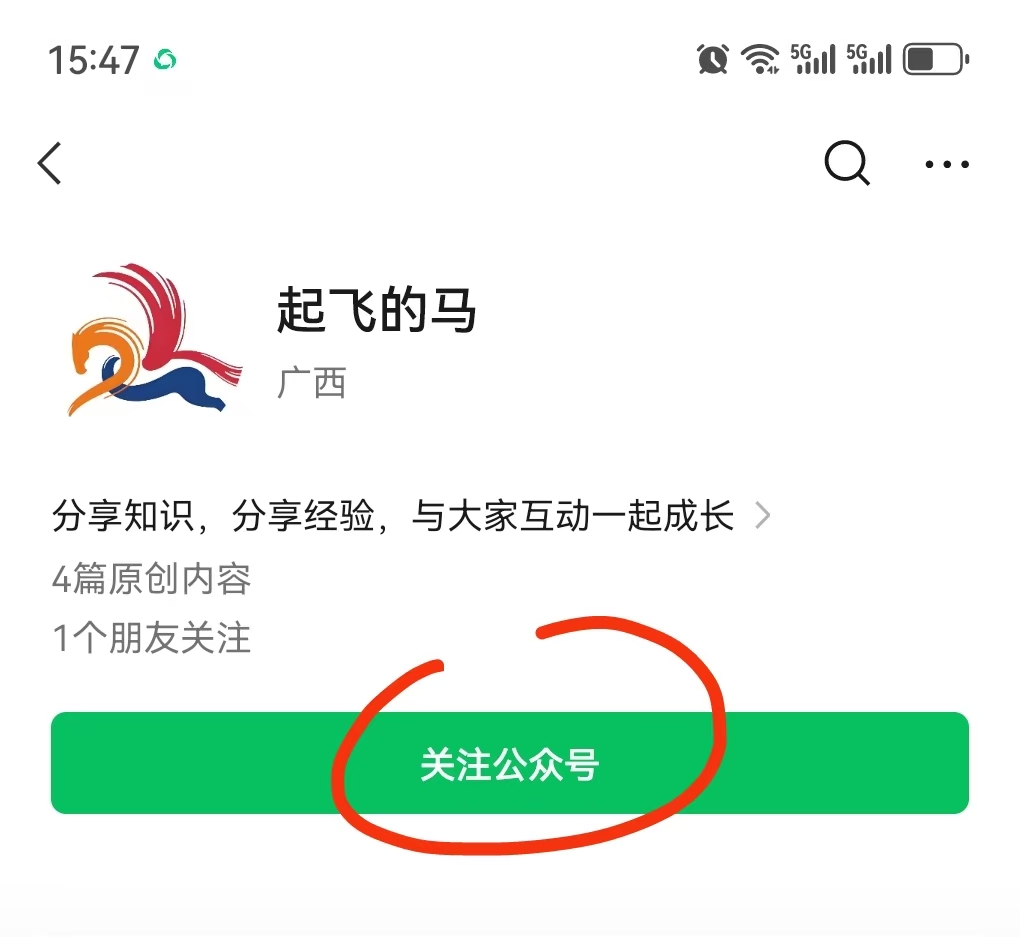Open the three-dot overflow menu

click(x=946, y=164)
